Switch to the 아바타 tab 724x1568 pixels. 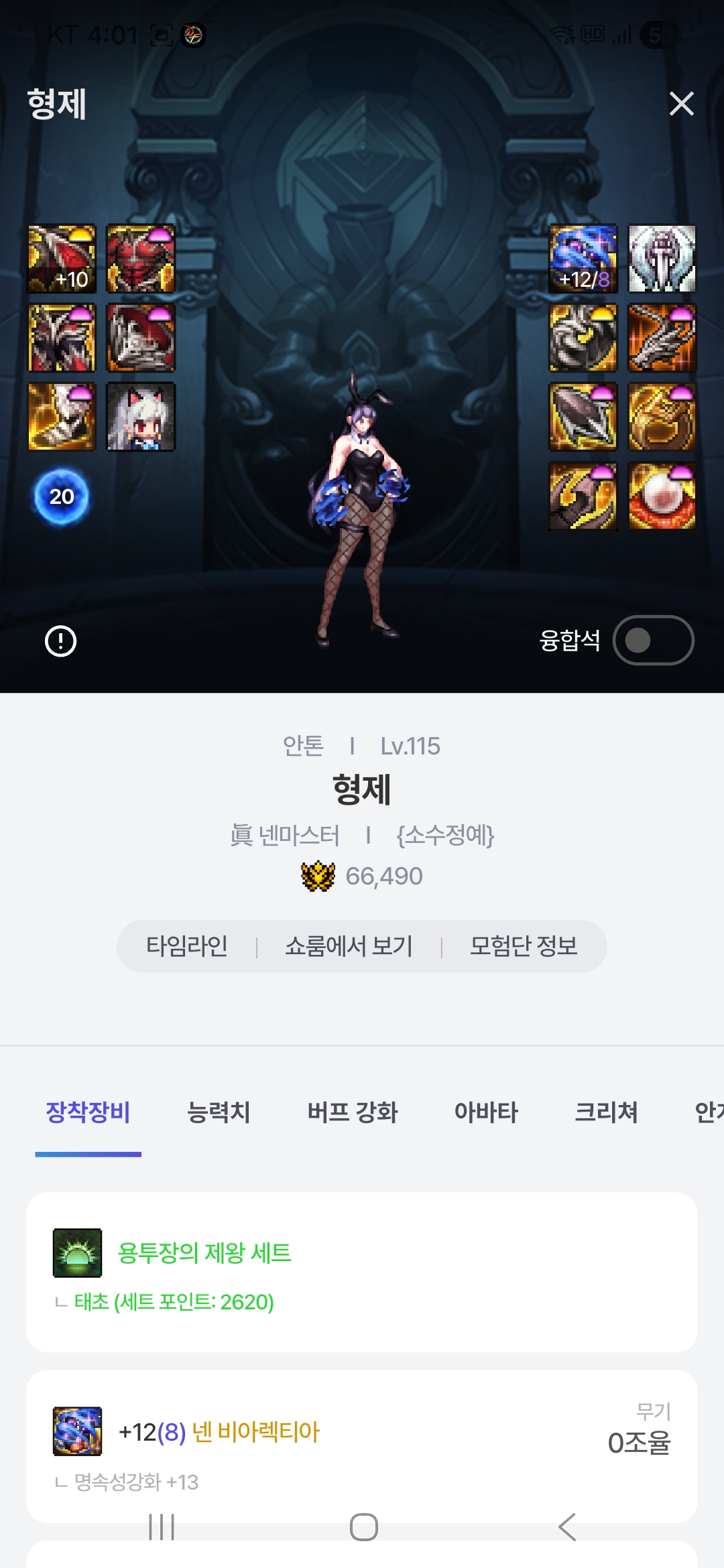pos(486,1112)
